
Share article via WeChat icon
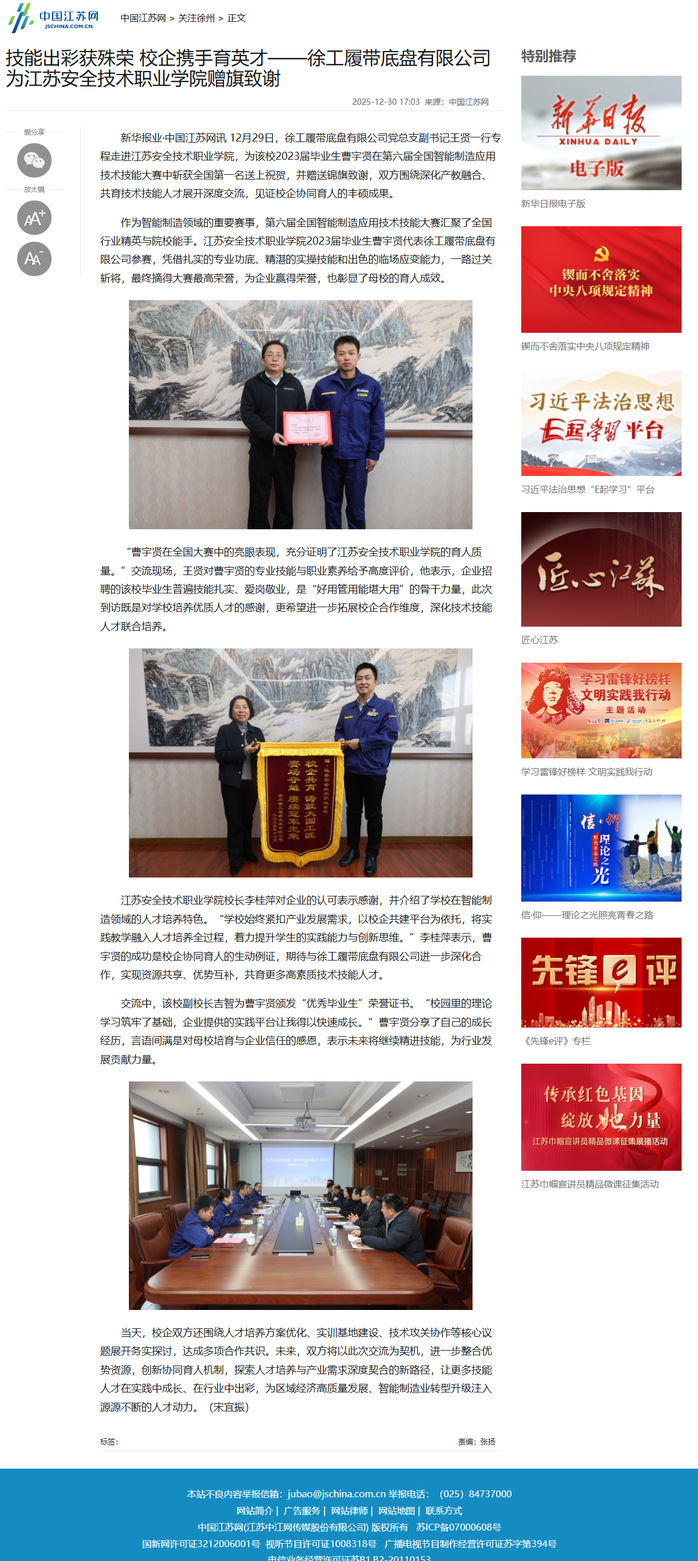click(34, 160)
